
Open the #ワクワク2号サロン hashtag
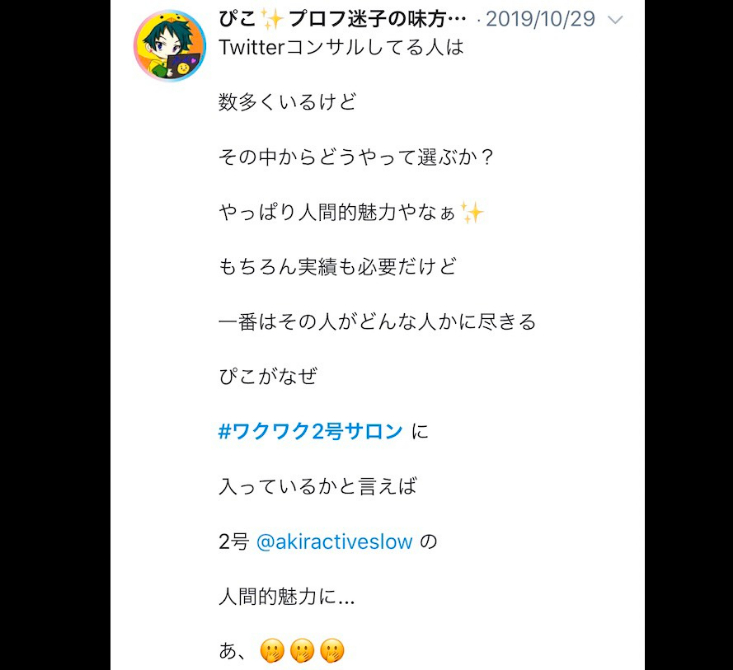(310, 432)
